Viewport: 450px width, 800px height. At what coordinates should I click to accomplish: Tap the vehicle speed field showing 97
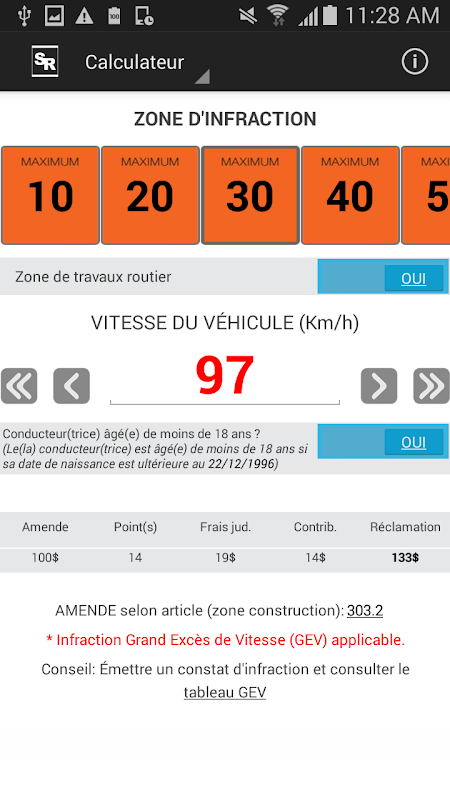pyautogui.click(x=224, y=377)
